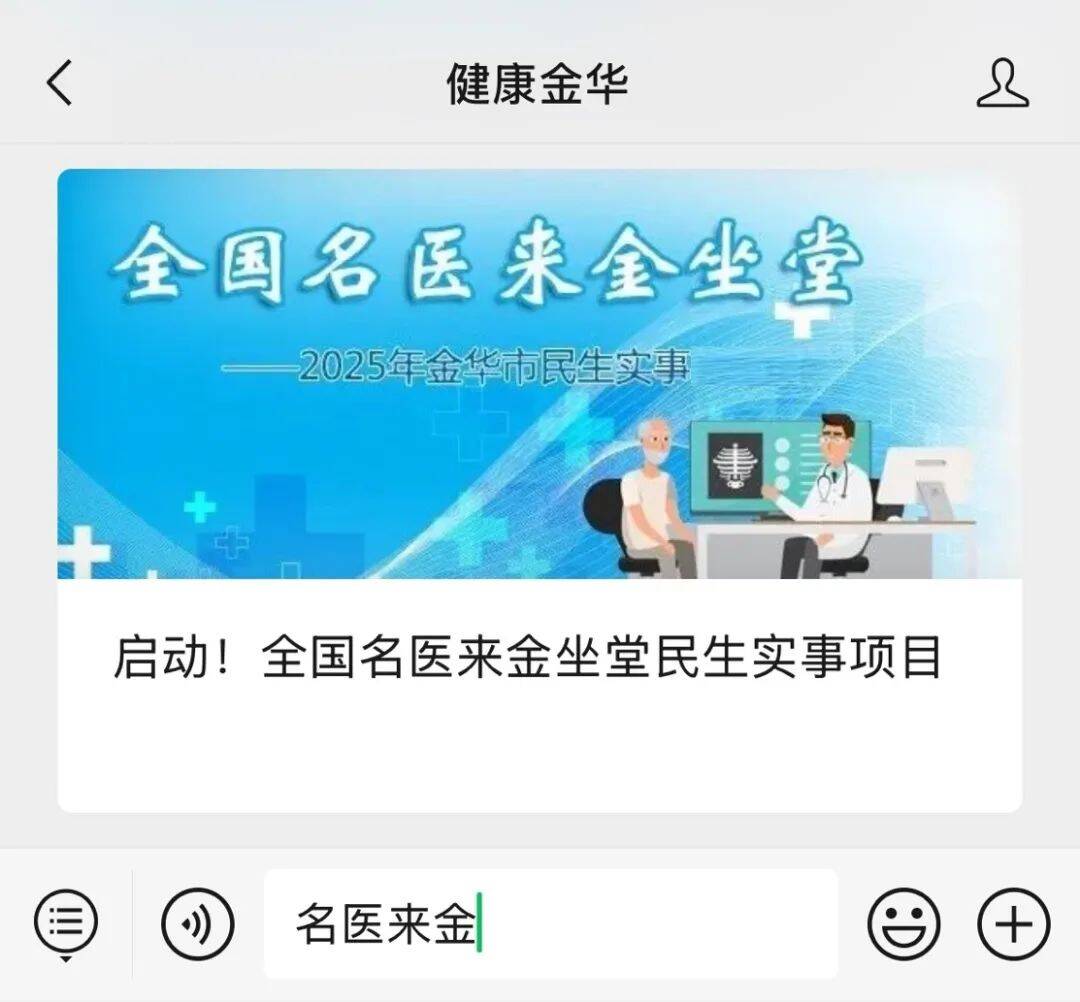
Task: Open the emoji picker
Action: click(x=903, y=924)
